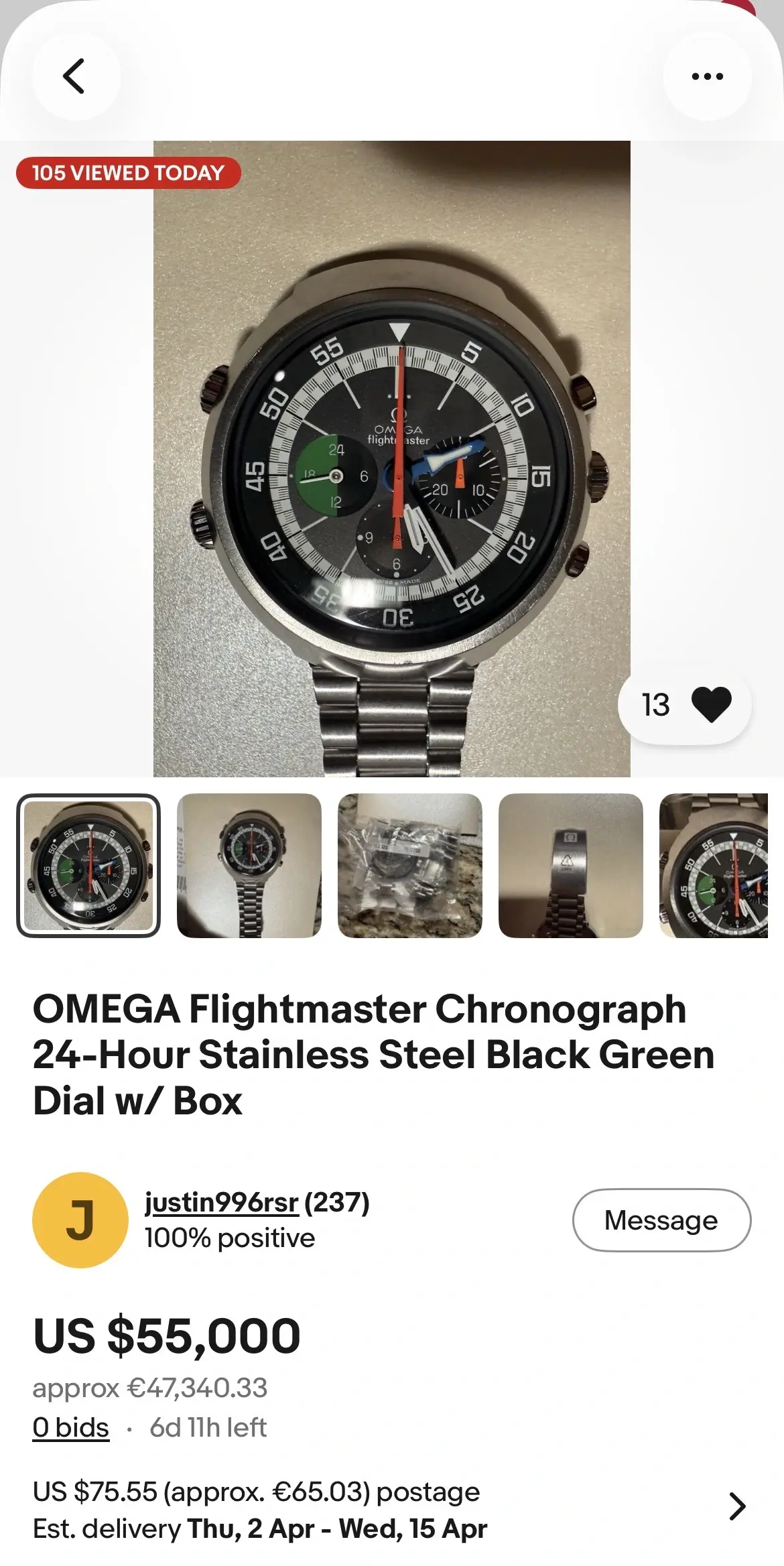Image resolution: width=784 pixels, height=1566 pixels.
Task: Add listing to watchlist with heart icon
Action: point(710,705)
